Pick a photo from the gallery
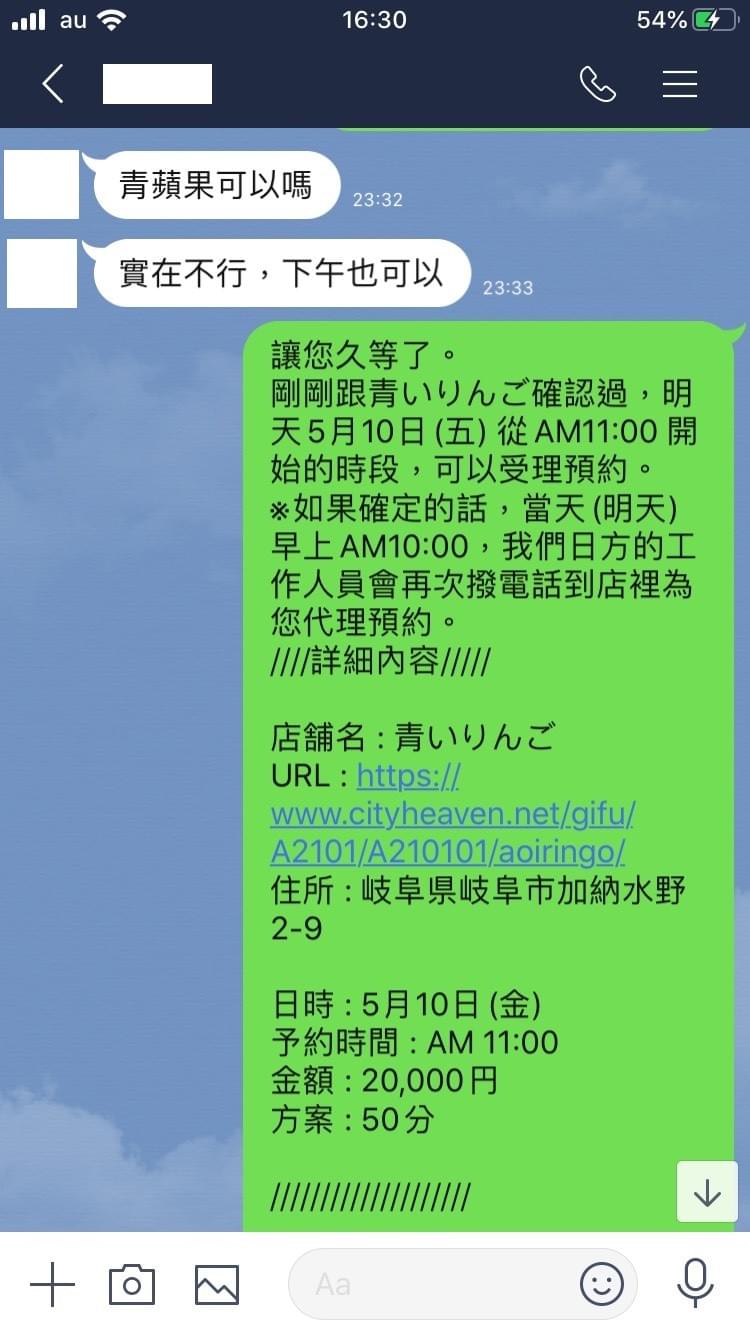 pos(216,1284)
